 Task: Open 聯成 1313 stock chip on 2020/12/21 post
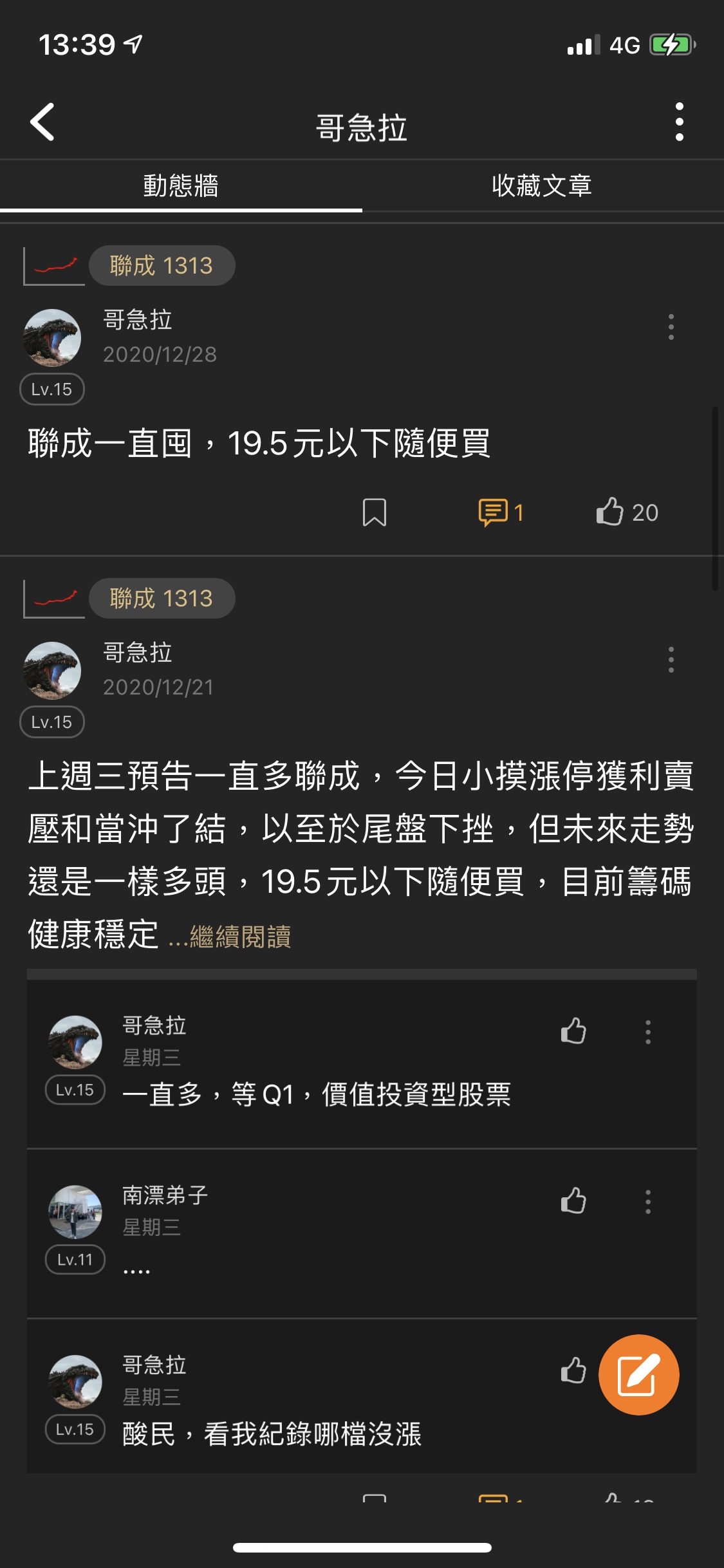[162, 599]
